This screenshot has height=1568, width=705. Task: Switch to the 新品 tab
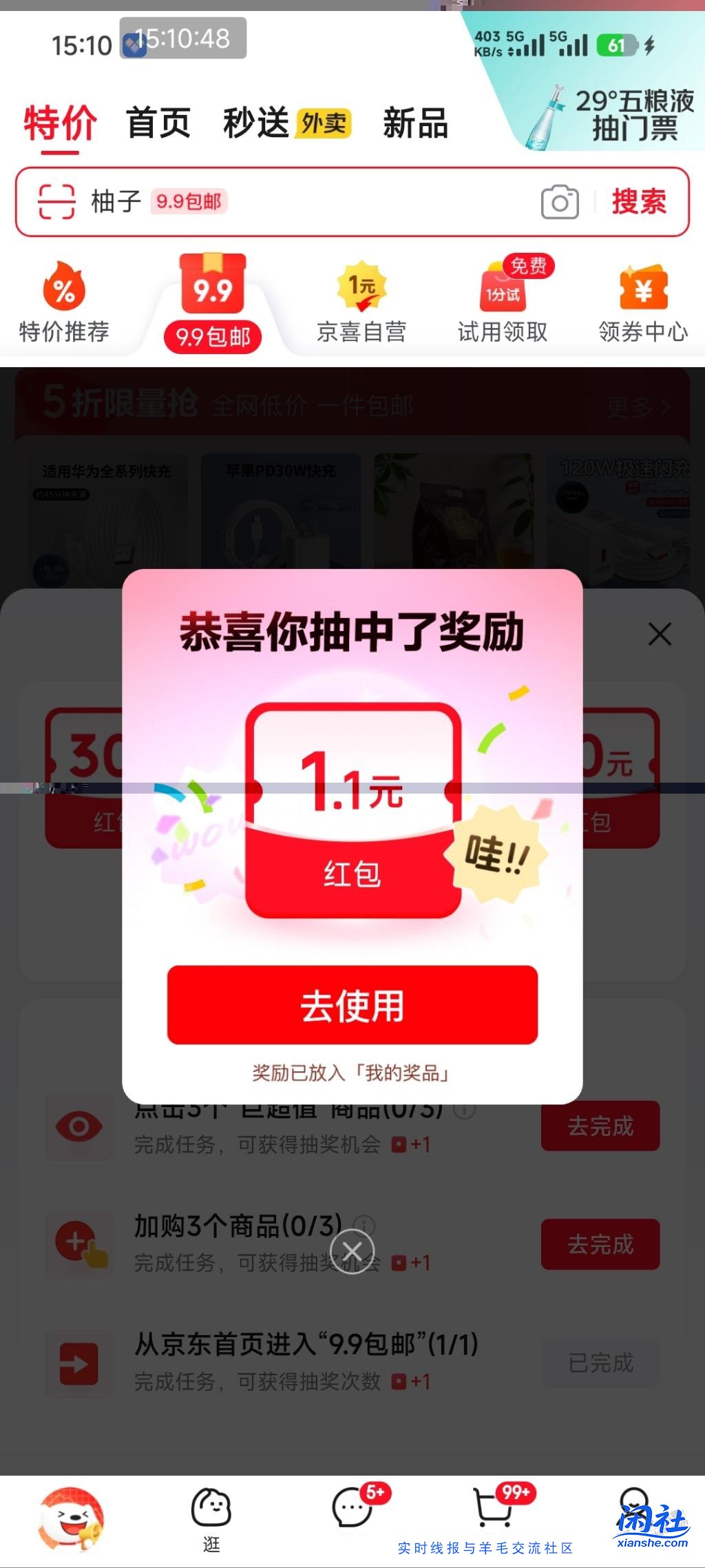click(x=415, y=124)
